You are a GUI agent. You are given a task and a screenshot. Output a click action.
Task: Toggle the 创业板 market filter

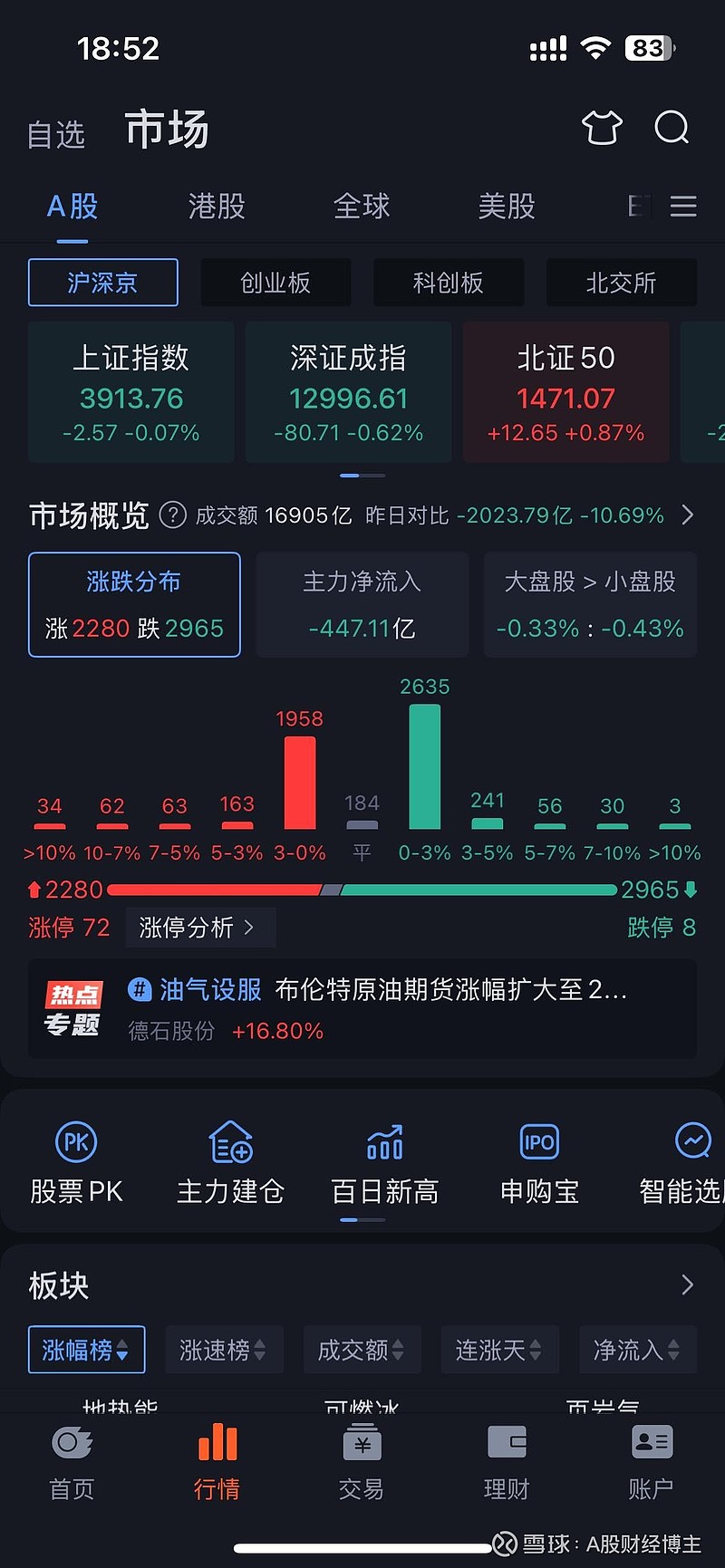[x=275, y=283]
